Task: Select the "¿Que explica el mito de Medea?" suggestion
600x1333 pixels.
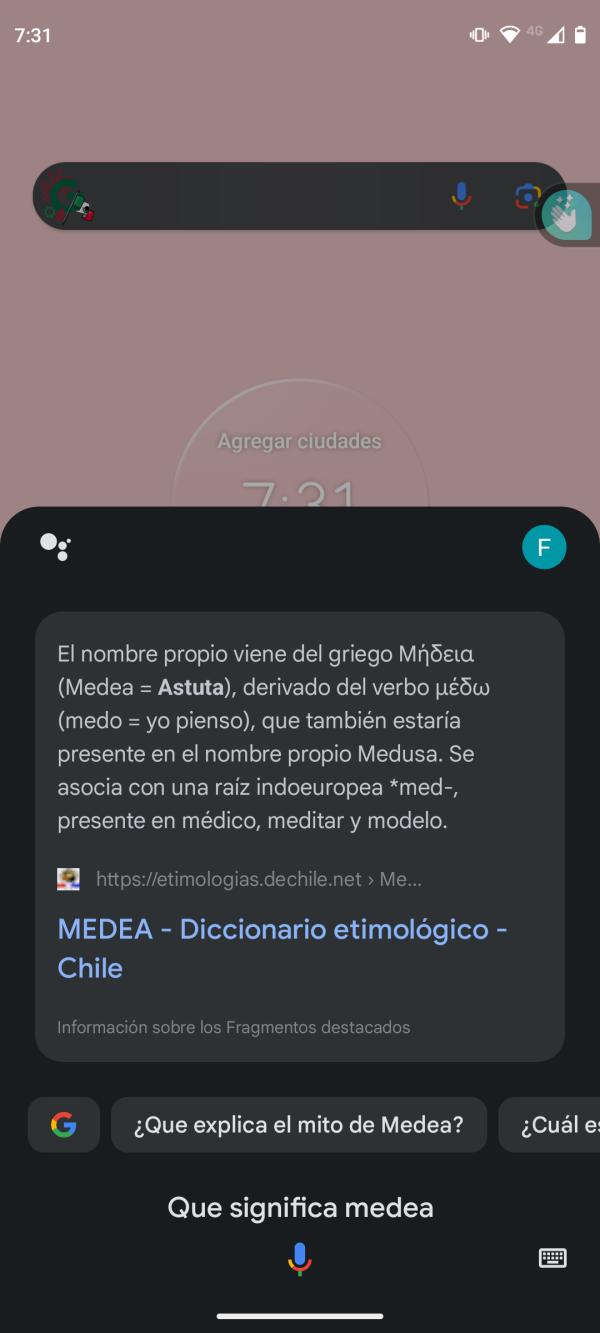Action: 298,1125
